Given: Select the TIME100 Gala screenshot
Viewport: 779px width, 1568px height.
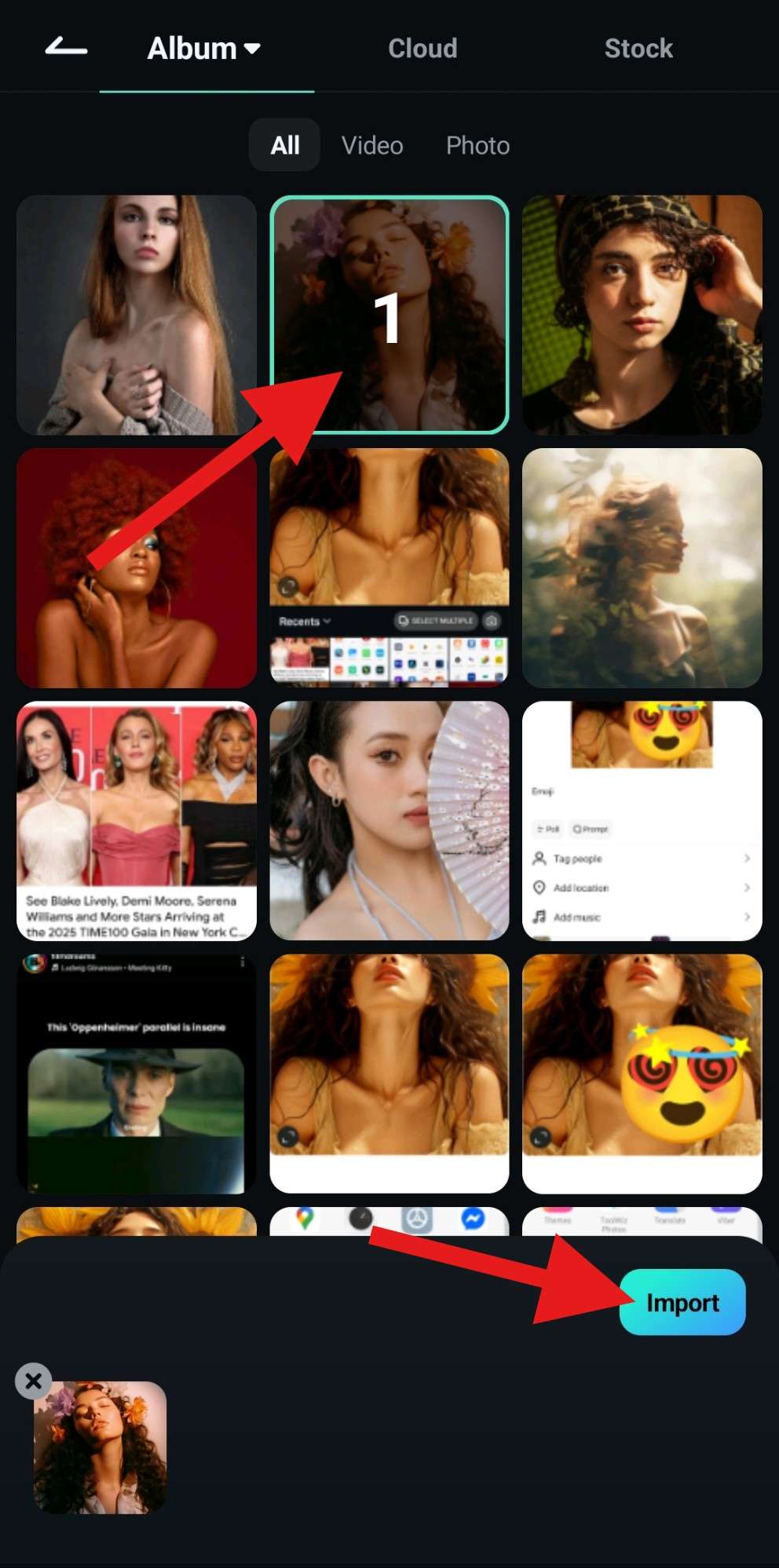Looking at the screenshot, I should pyautogui.click(x=137, y=820).
